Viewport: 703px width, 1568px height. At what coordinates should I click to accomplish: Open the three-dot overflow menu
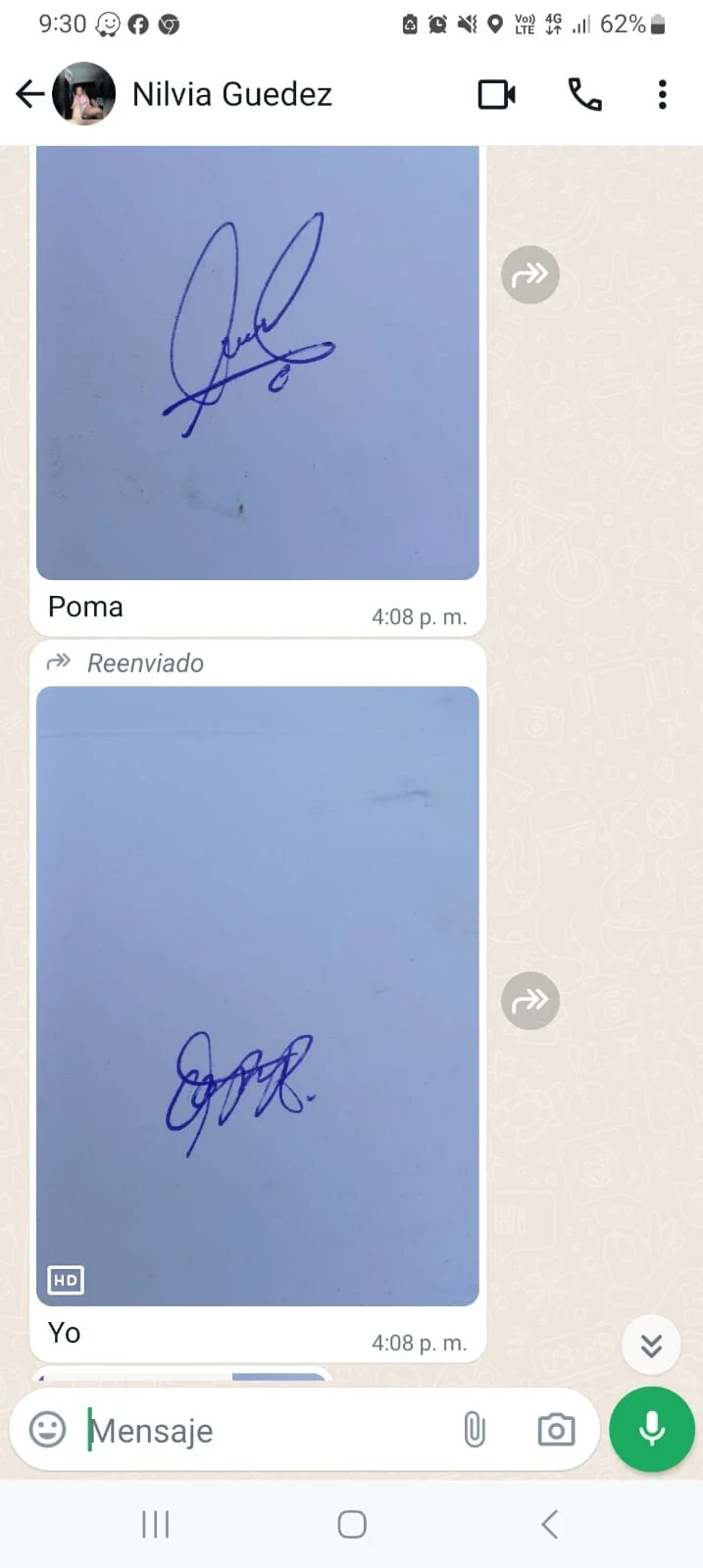click(663, 95)
